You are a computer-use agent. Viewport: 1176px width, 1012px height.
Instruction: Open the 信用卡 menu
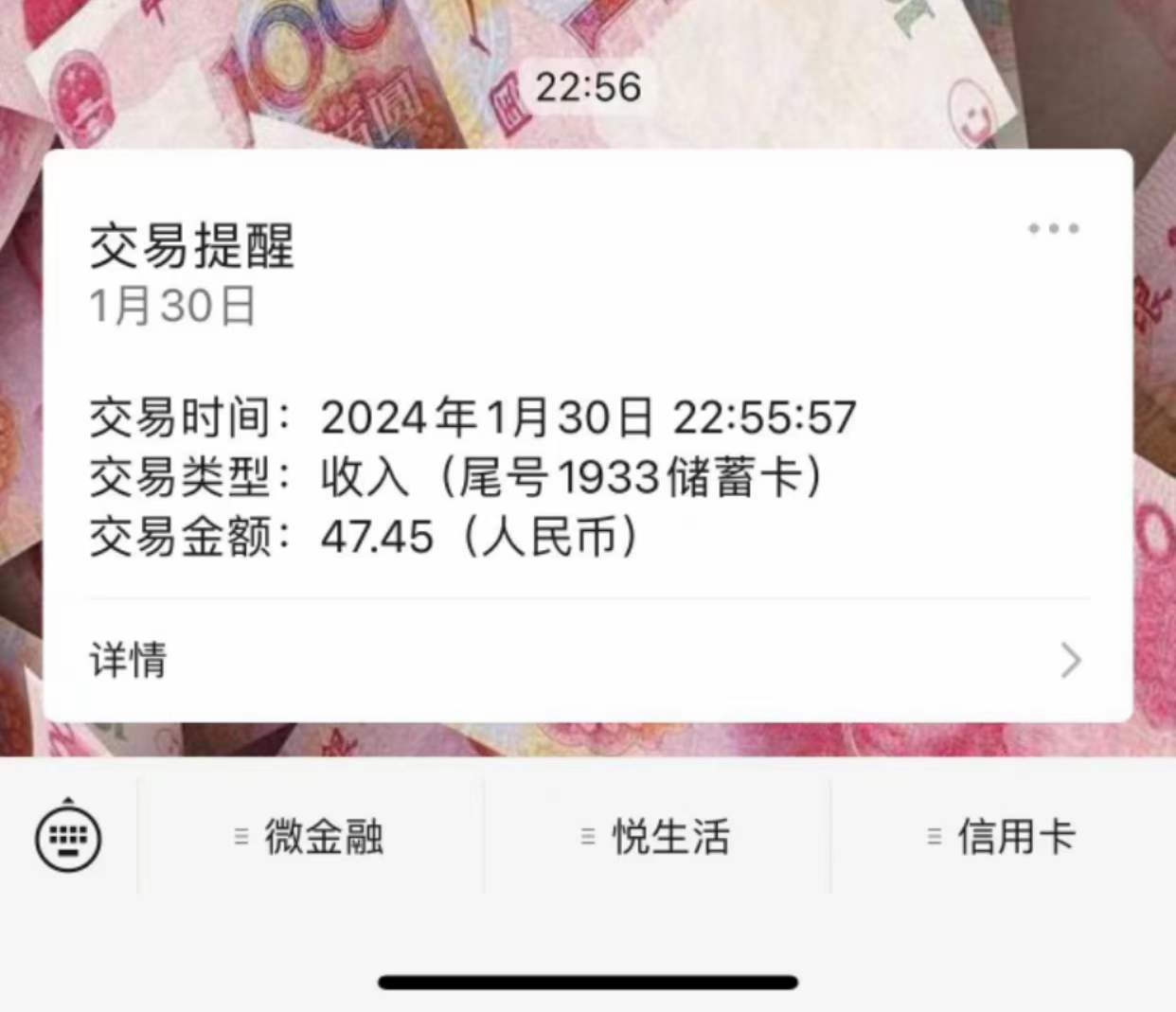point(1004,837)
